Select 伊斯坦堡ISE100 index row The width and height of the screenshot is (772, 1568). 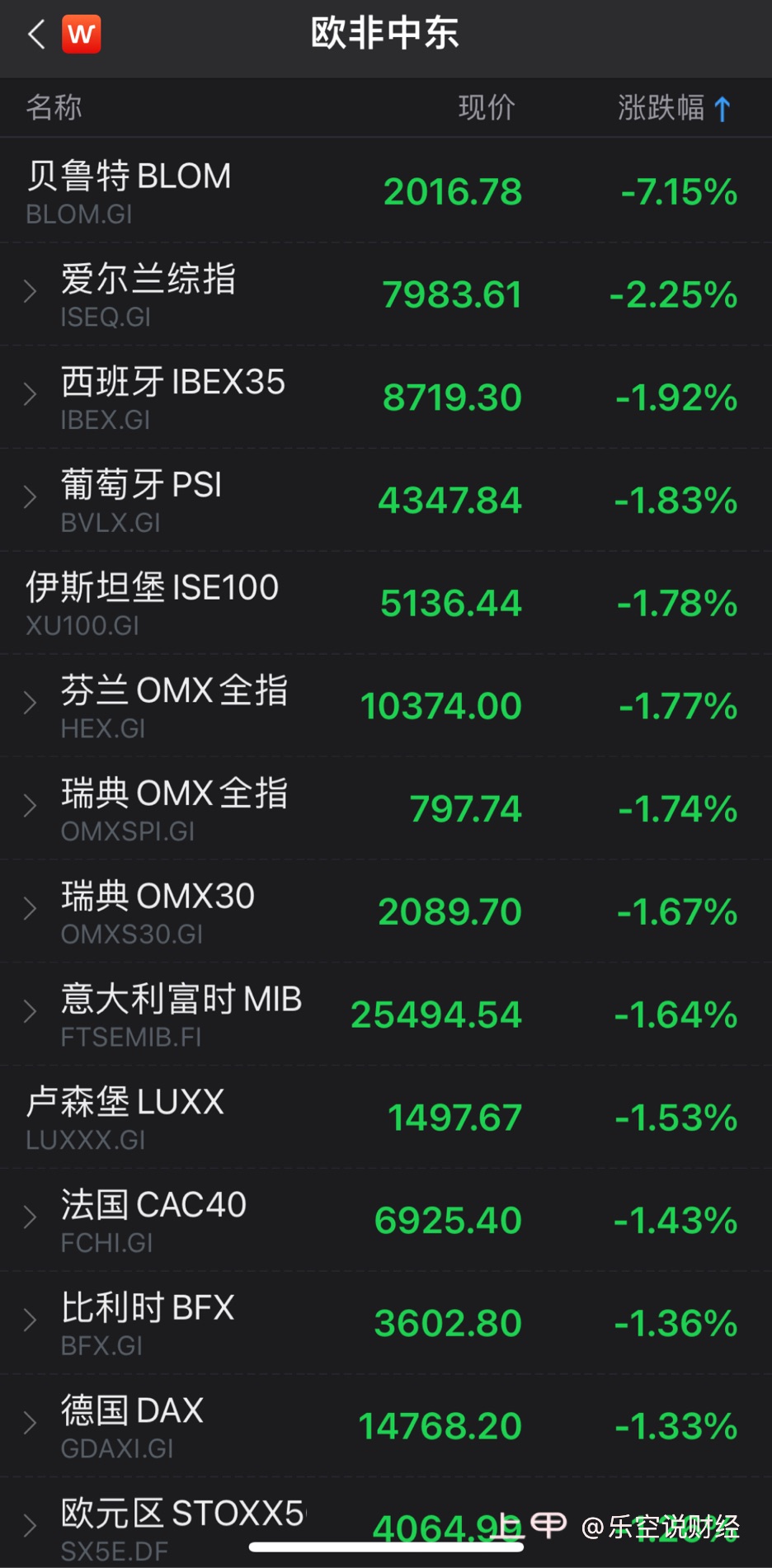386,603
